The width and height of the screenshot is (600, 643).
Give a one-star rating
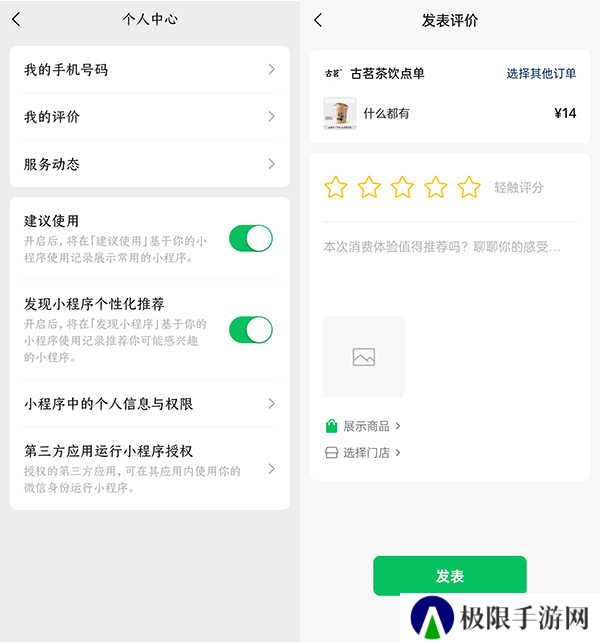tap(336, 187)
